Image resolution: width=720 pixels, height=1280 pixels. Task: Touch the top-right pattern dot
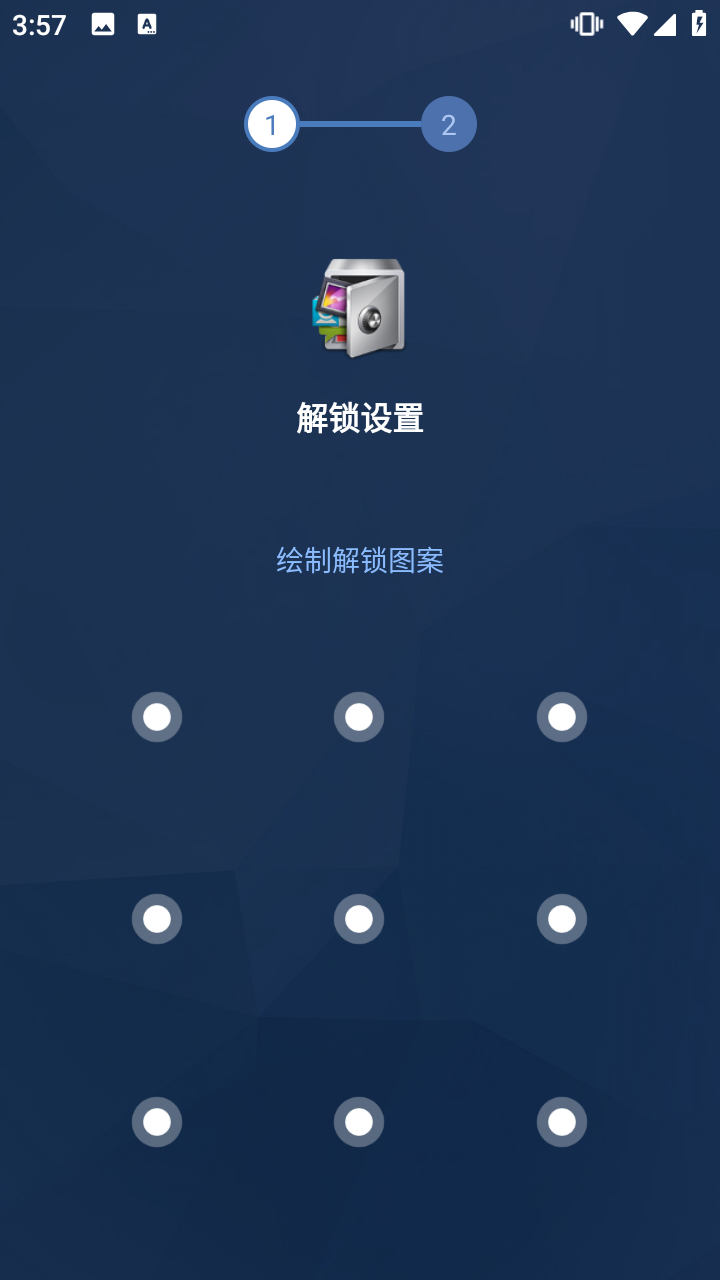tap(562, 717)
